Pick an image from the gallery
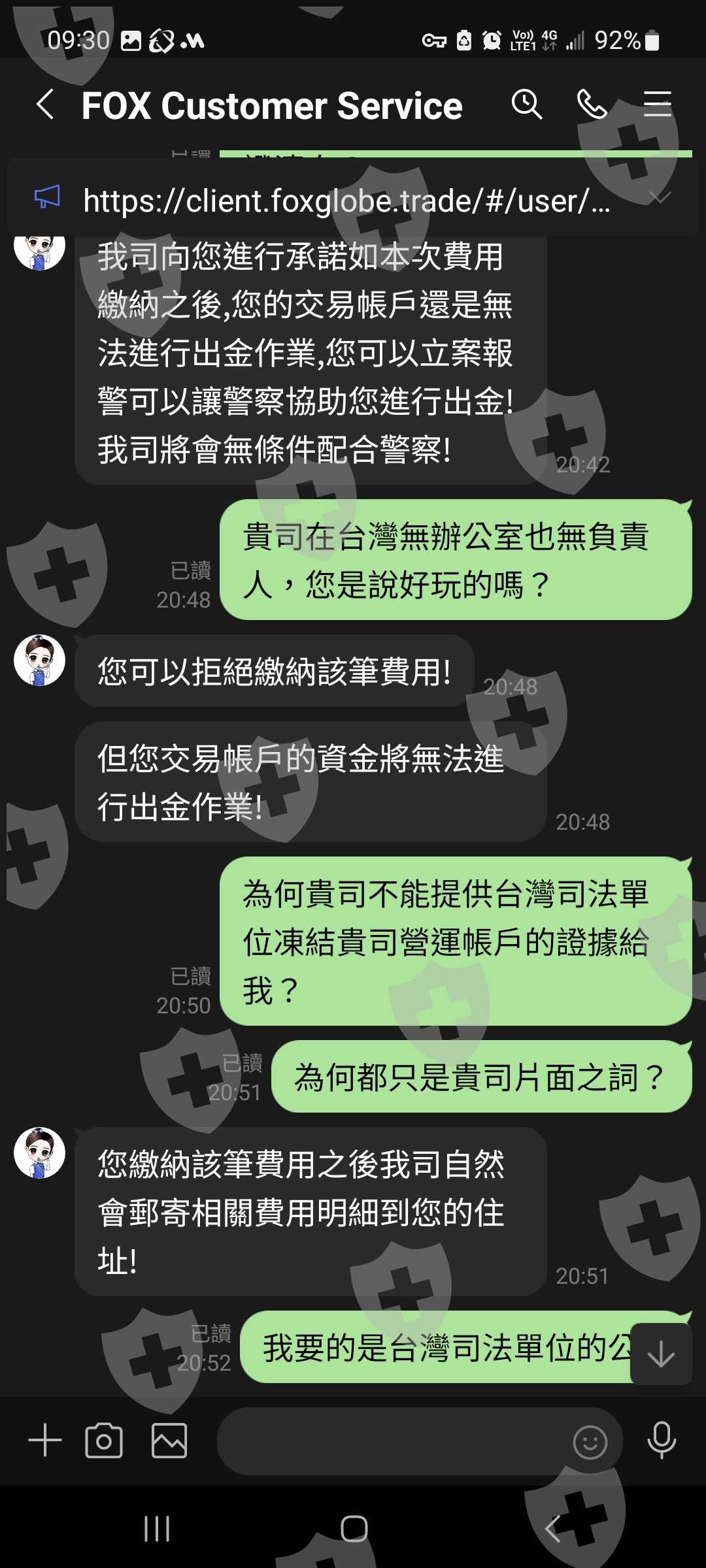 pyautogui.click(x=169, y=1441)
